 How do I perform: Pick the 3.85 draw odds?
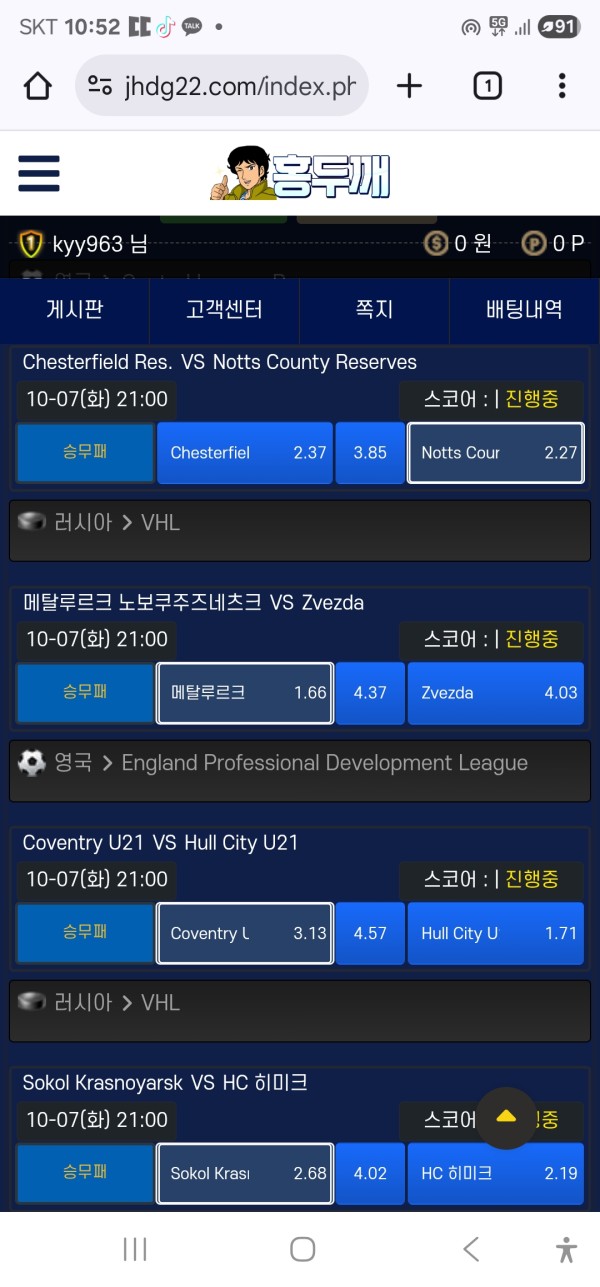[x=370, y=453]
